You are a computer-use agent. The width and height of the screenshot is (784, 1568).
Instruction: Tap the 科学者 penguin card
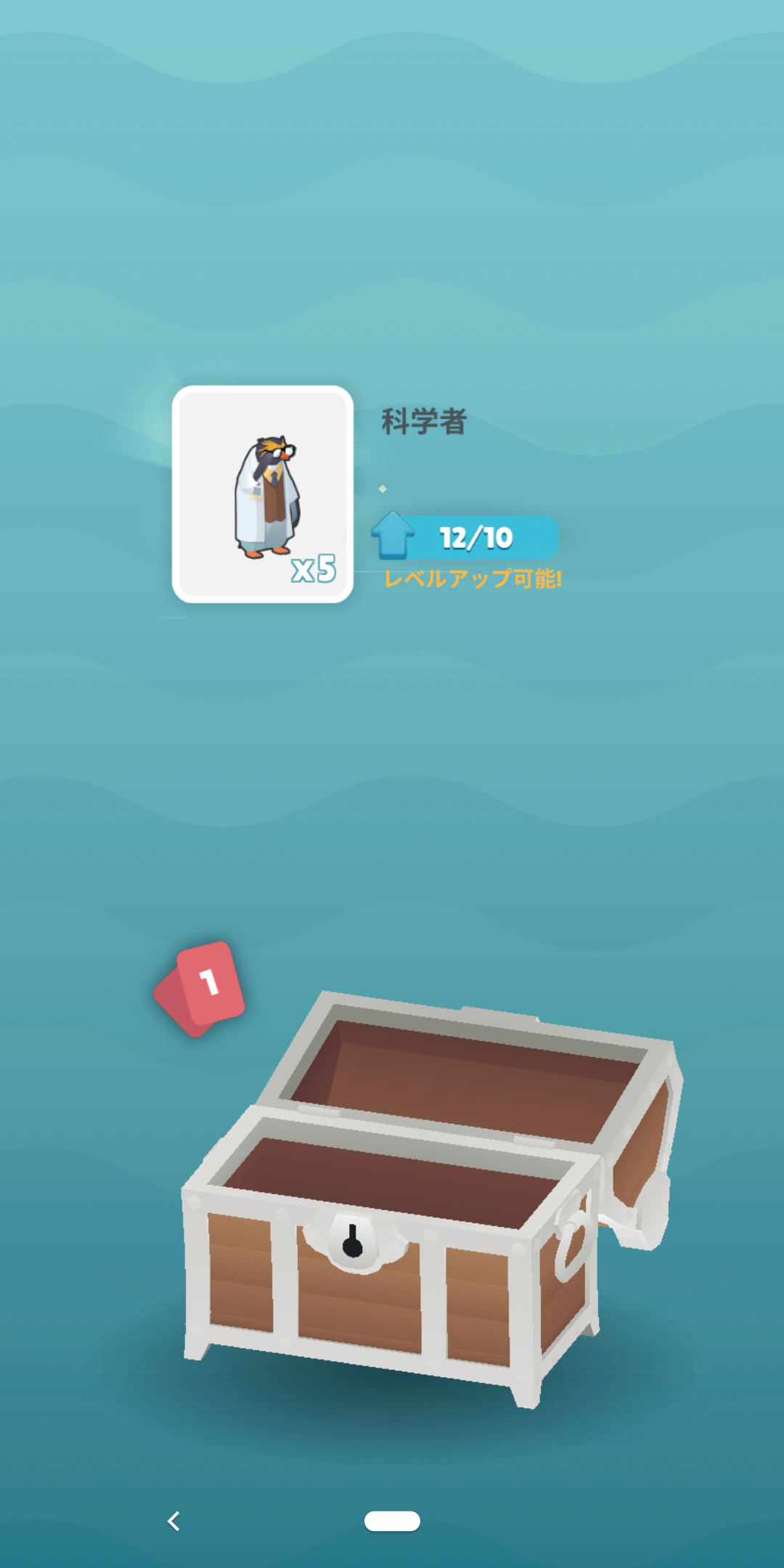coord(263,494)
